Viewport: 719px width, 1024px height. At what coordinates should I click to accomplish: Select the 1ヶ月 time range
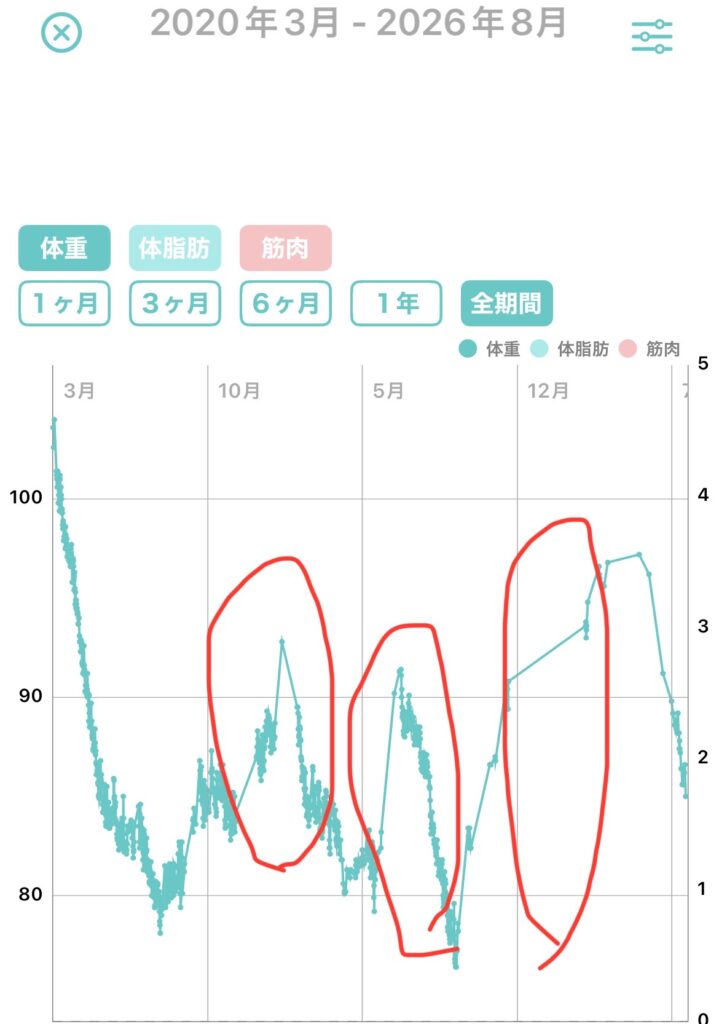point(64,303)
